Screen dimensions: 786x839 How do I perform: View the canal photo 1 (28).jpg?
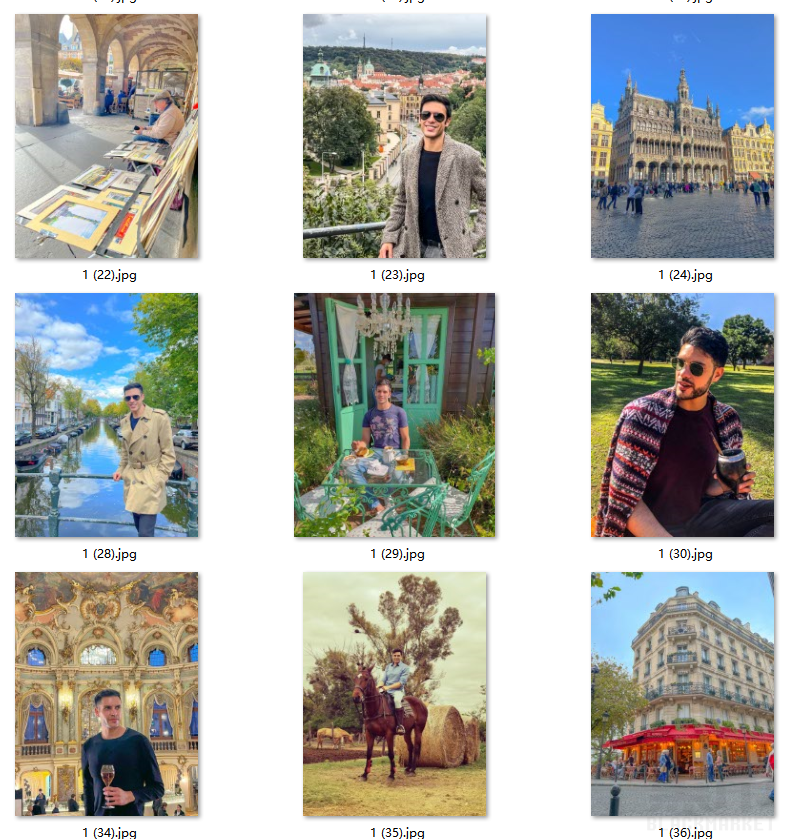pyautogui.click(x=106, y=415)
